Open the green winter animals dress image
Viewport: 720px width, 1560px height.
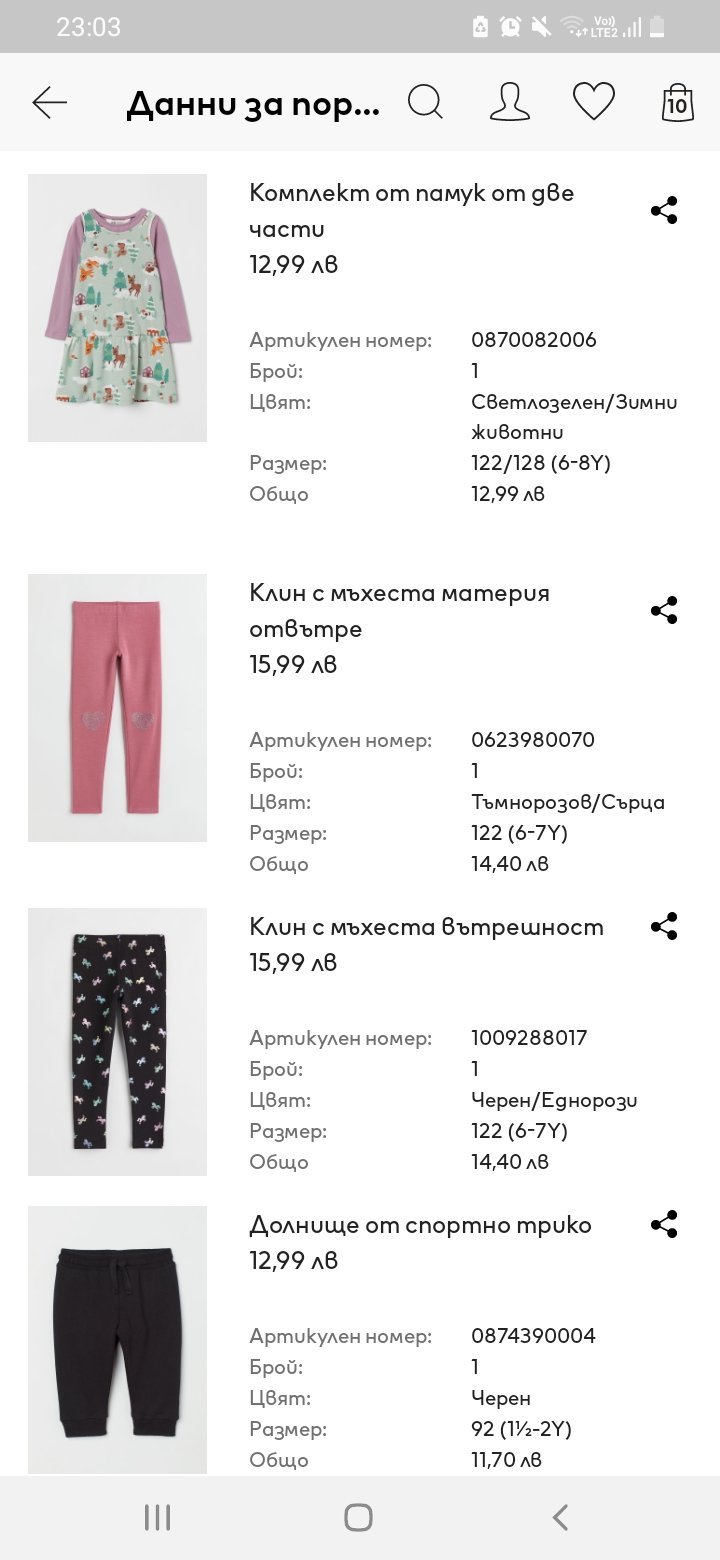[117, 308]
